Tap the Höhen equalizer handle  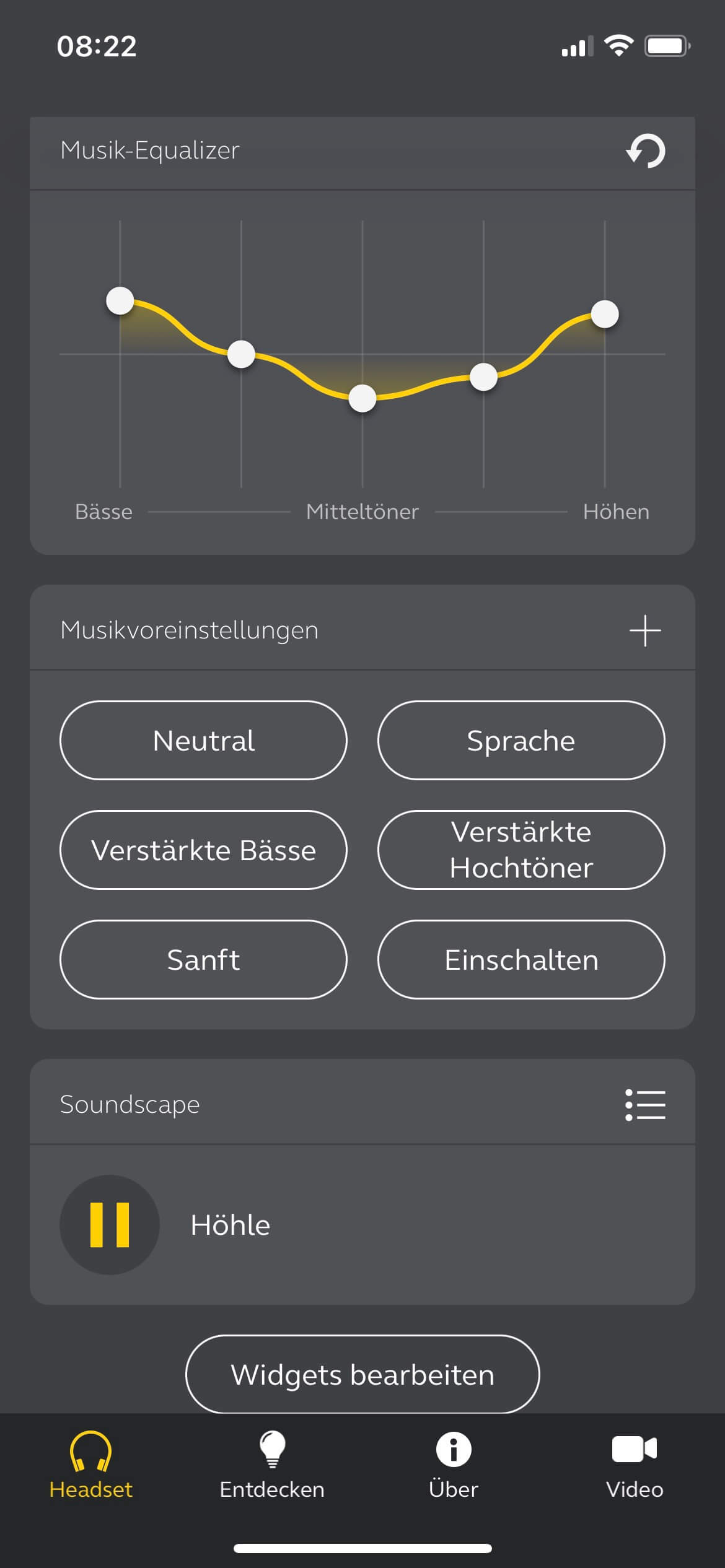coord(605,314)
